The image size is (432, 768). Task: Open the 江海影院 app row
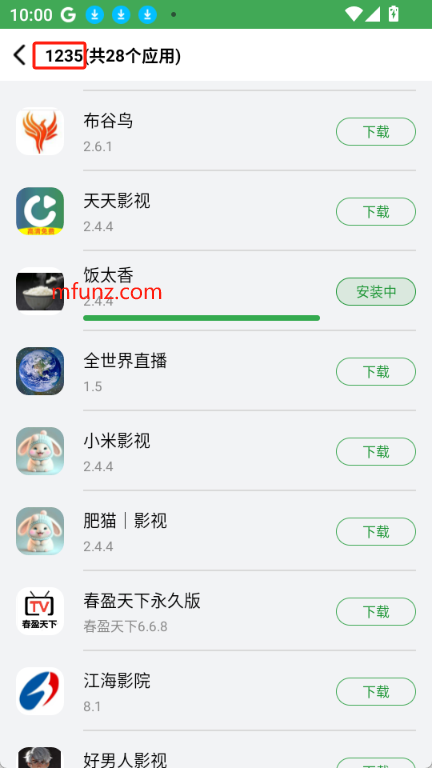click(x=216, y=691)
